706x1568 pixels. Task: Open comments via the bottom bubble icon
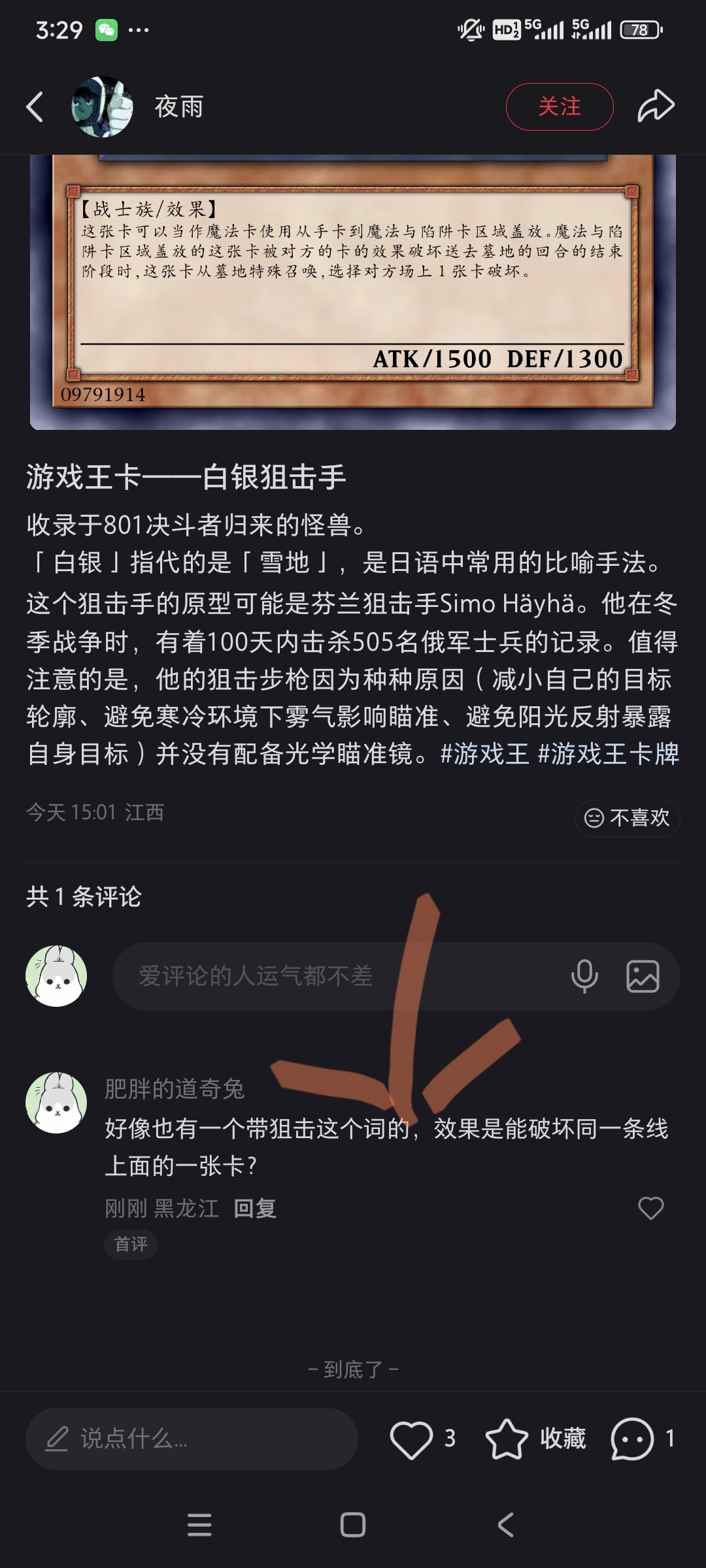point(631,1439)
